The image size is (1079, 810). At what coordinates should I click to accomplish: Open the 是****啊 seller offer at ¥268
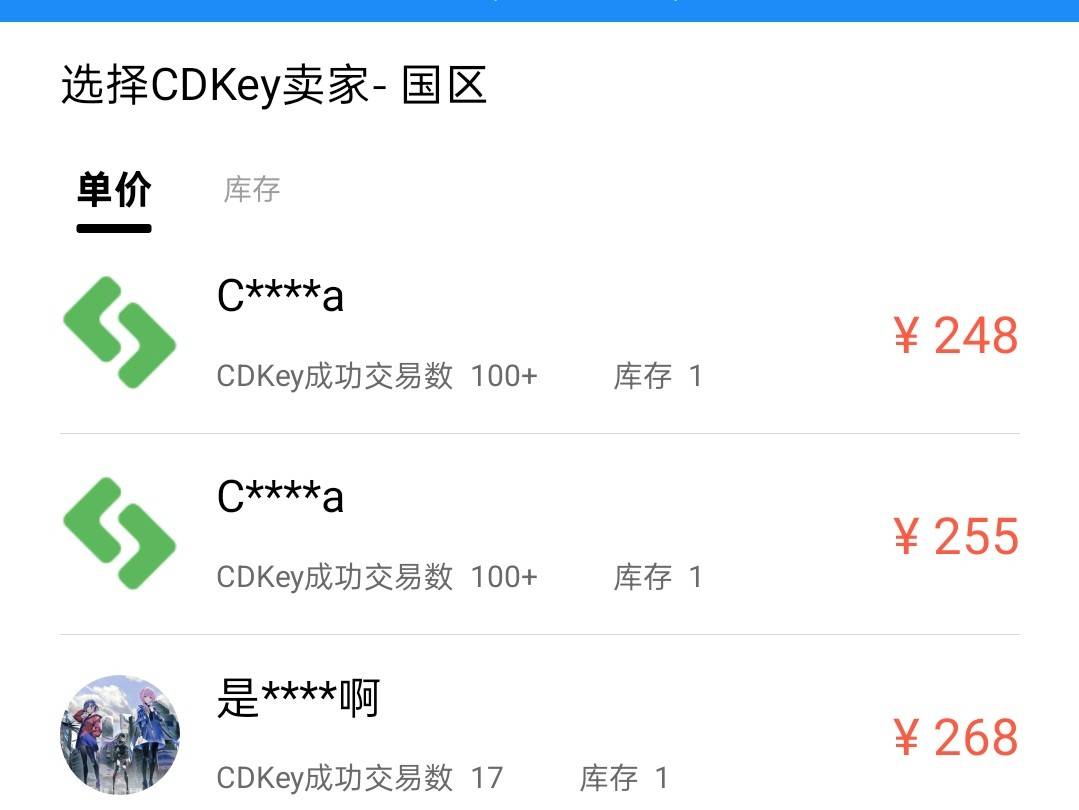tap(540, 735)
